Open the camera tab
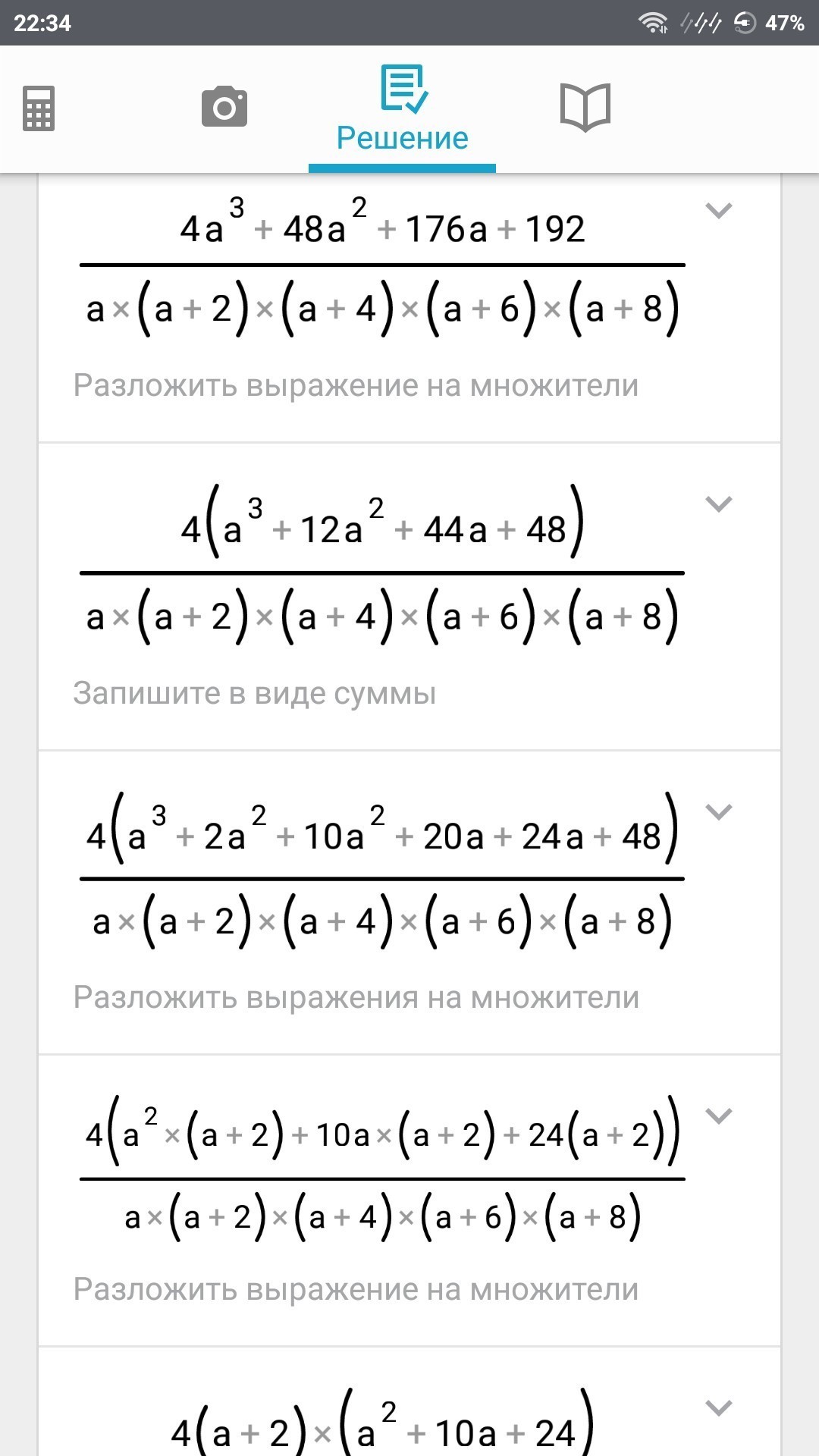This screenshot has width=819, height=1456. coord(224,107)
